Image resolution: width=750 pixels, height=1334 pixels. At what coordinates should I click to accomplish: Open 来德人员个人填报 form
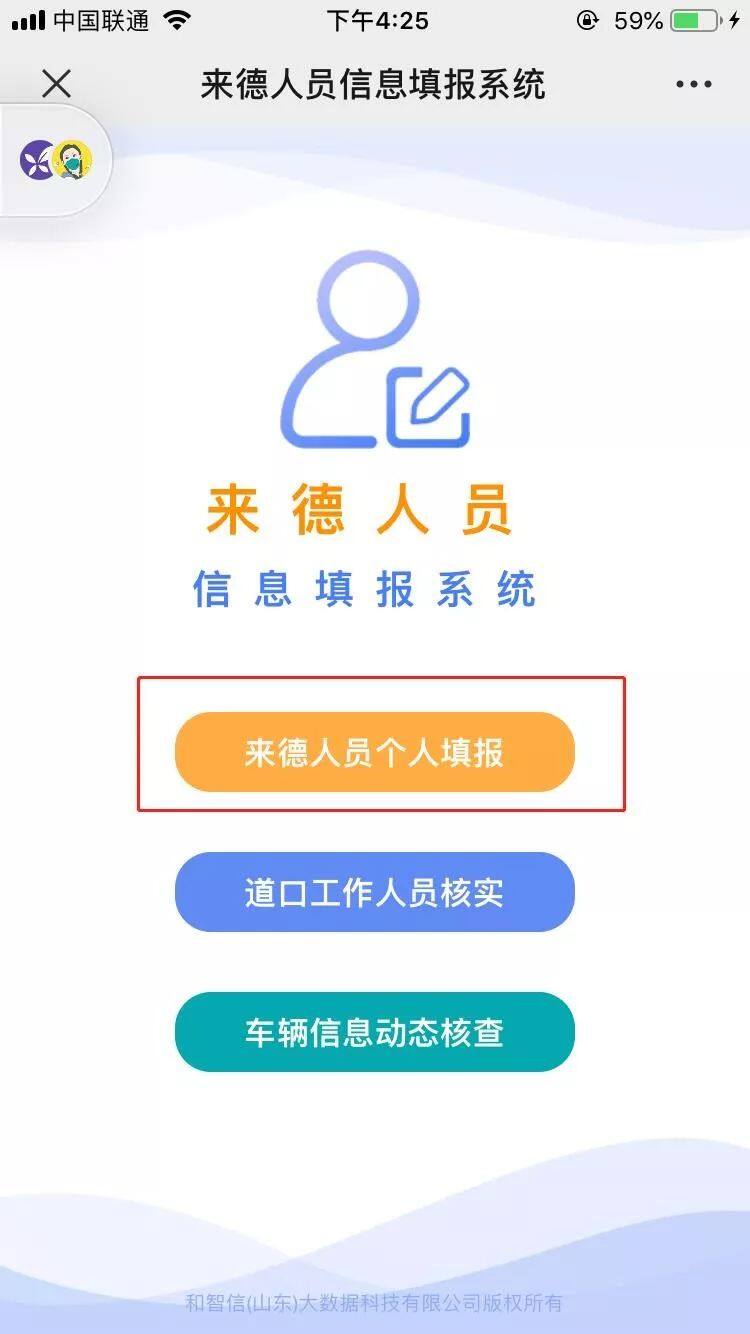coord(375,752)
